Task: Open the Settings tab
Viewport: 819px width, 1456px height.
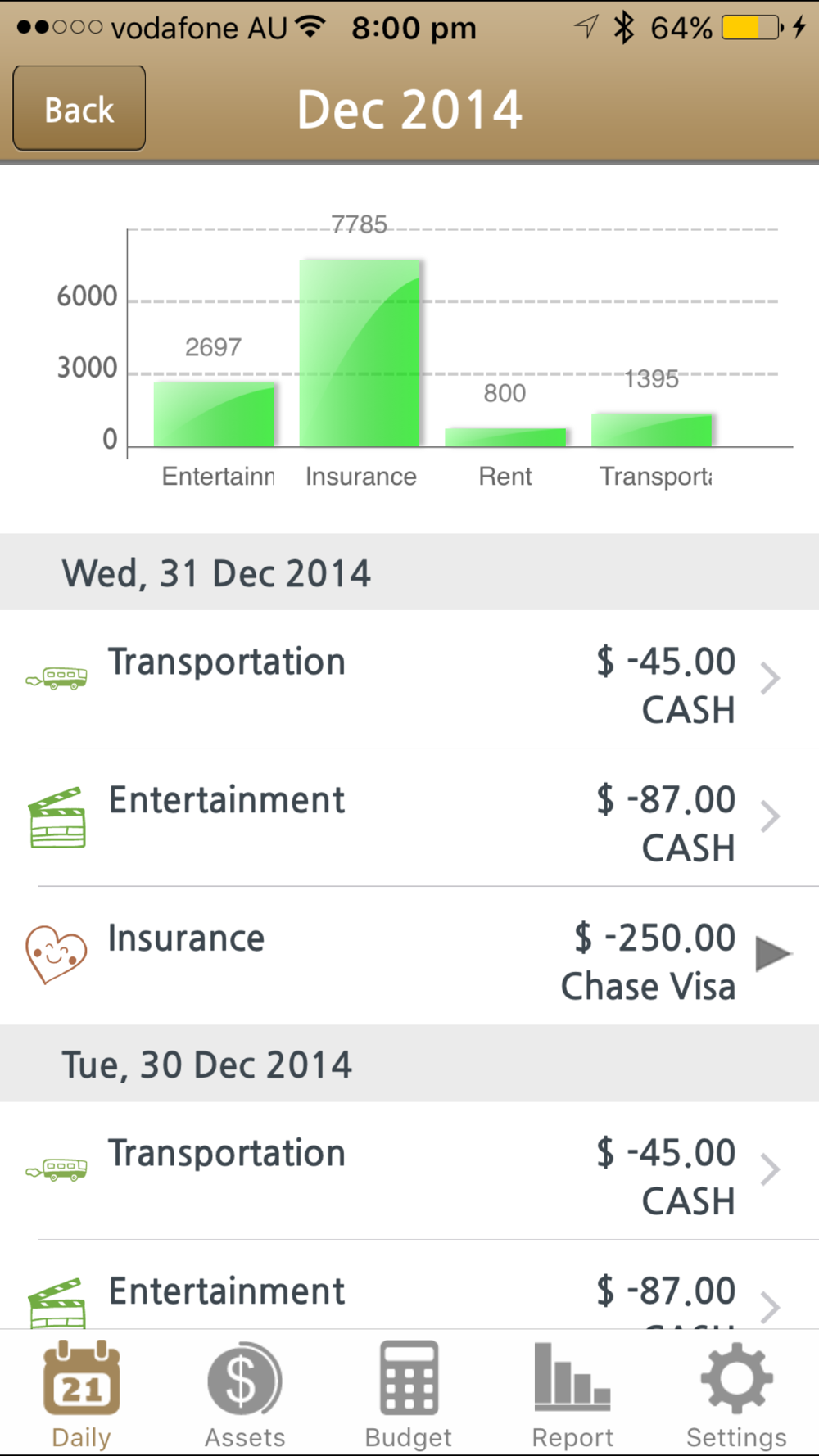Action: (x=736, y=1394)
